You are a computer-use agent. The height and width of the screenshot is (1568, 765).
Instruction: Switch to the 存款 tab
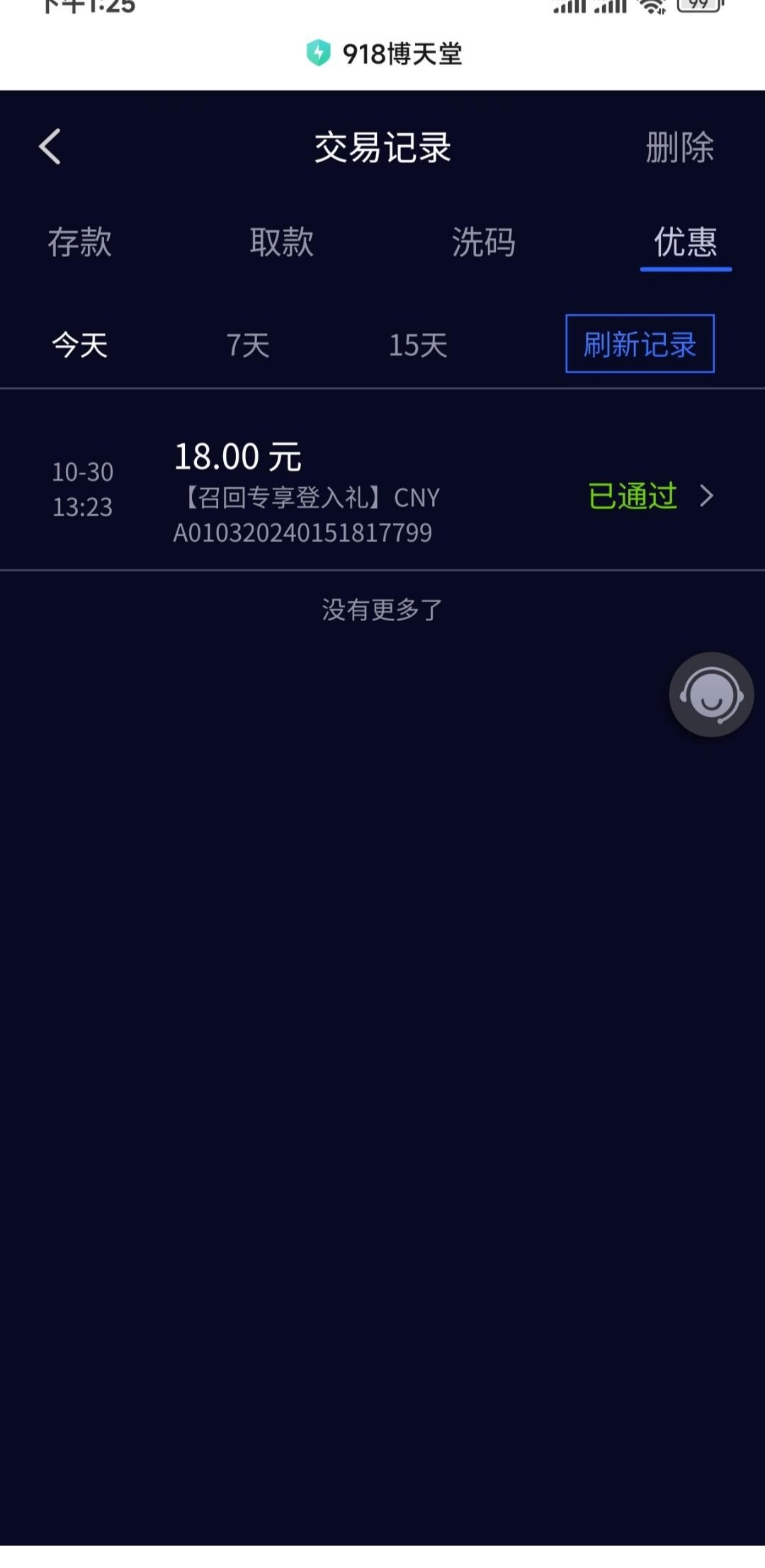coord(79,242)
